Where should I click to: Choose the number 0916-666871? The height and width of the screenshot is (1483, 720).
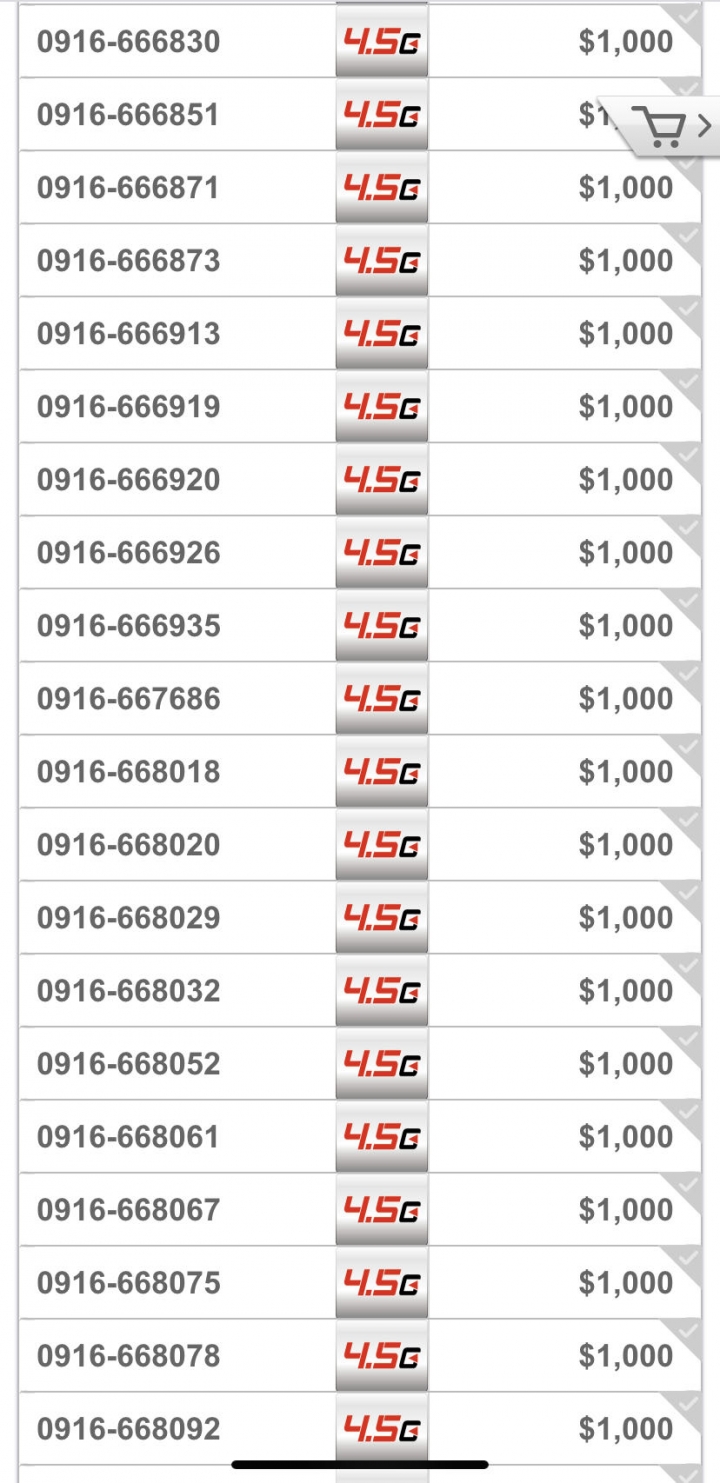tap(360, 188)
